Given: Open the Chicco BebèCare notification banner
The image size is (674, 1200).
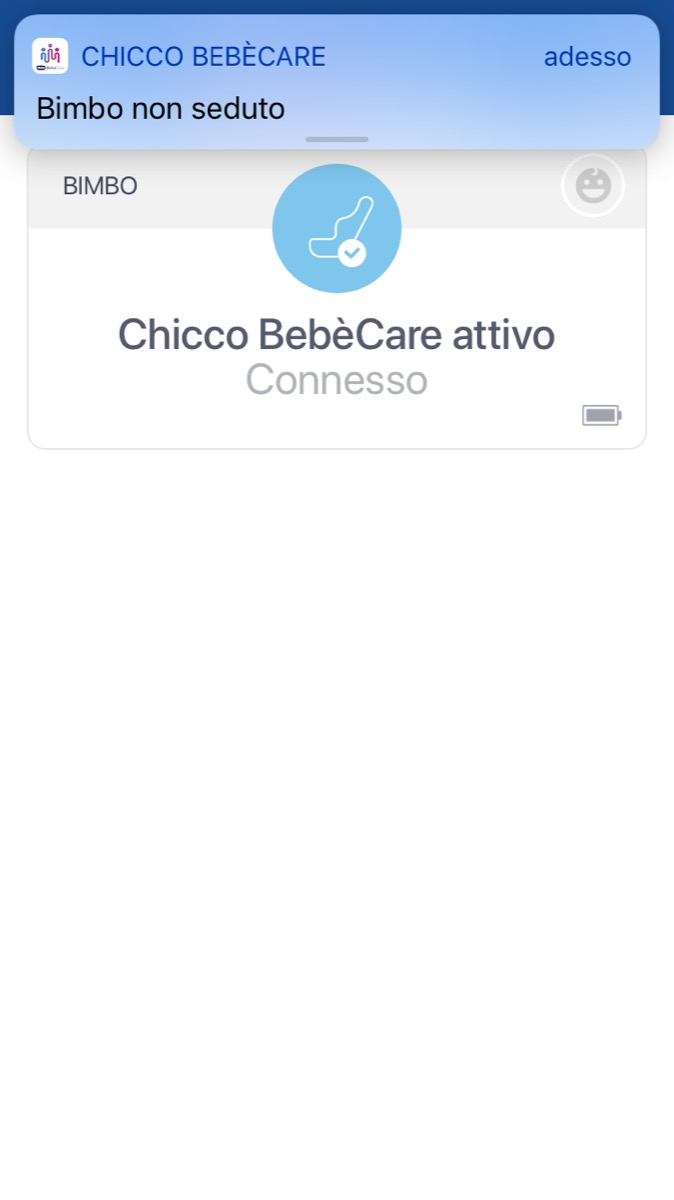Looking at the screenshot, I should 337,82.
